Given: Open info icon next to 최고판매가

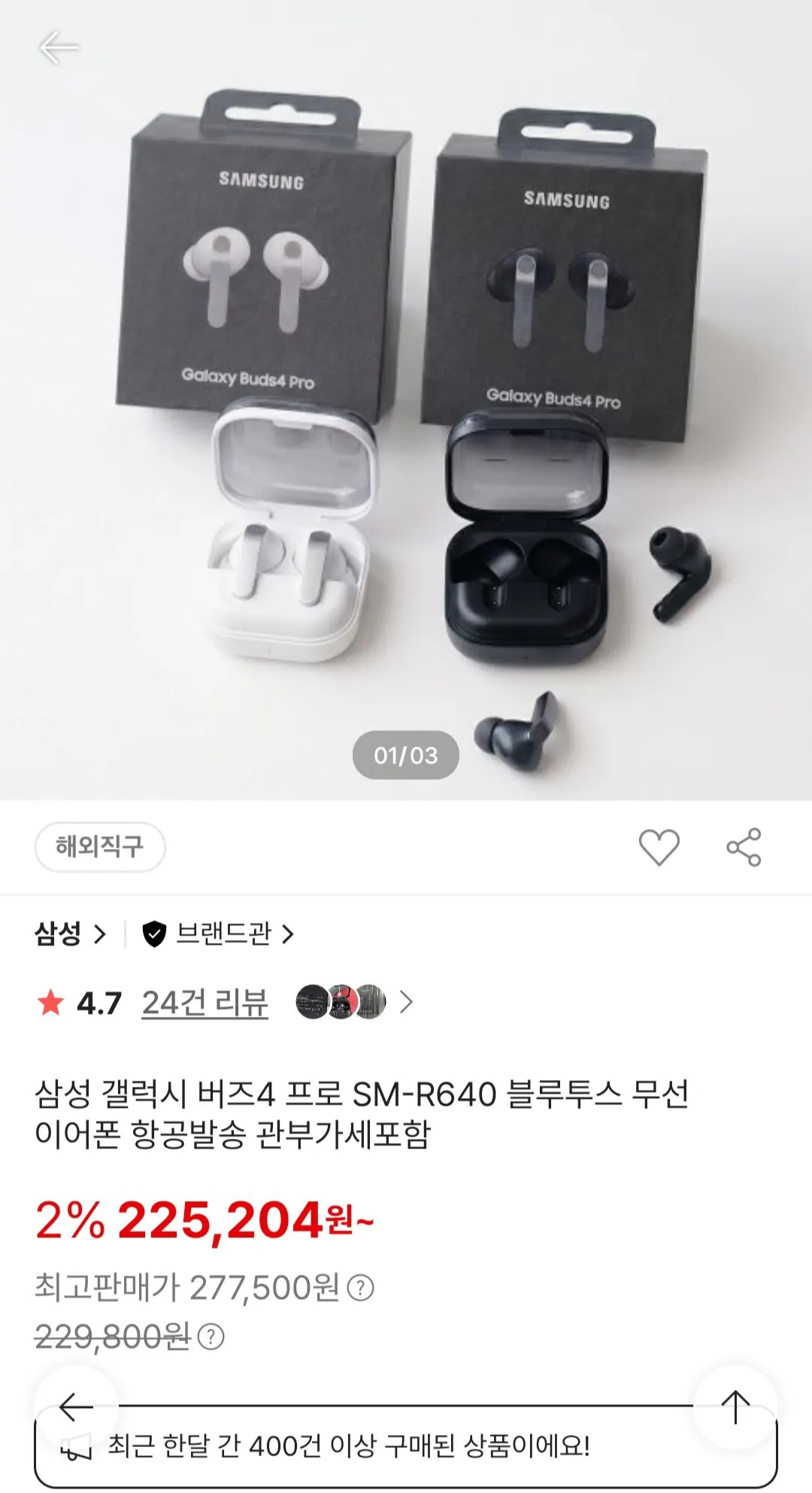Looking at the screenshot, I should (361, 1288).
